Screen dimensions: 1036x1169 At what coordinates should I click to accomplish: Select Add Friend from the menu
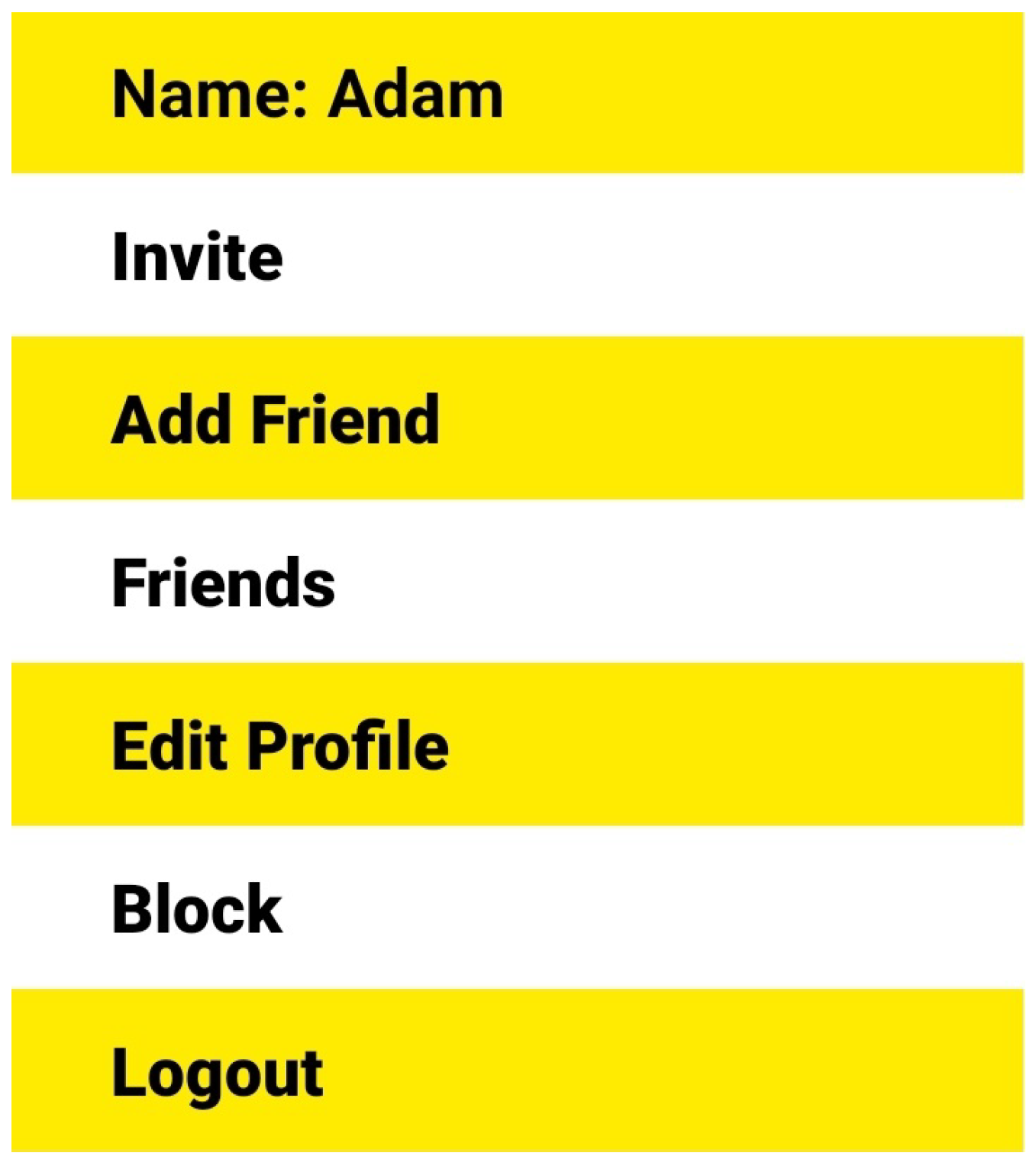[275, 418]
